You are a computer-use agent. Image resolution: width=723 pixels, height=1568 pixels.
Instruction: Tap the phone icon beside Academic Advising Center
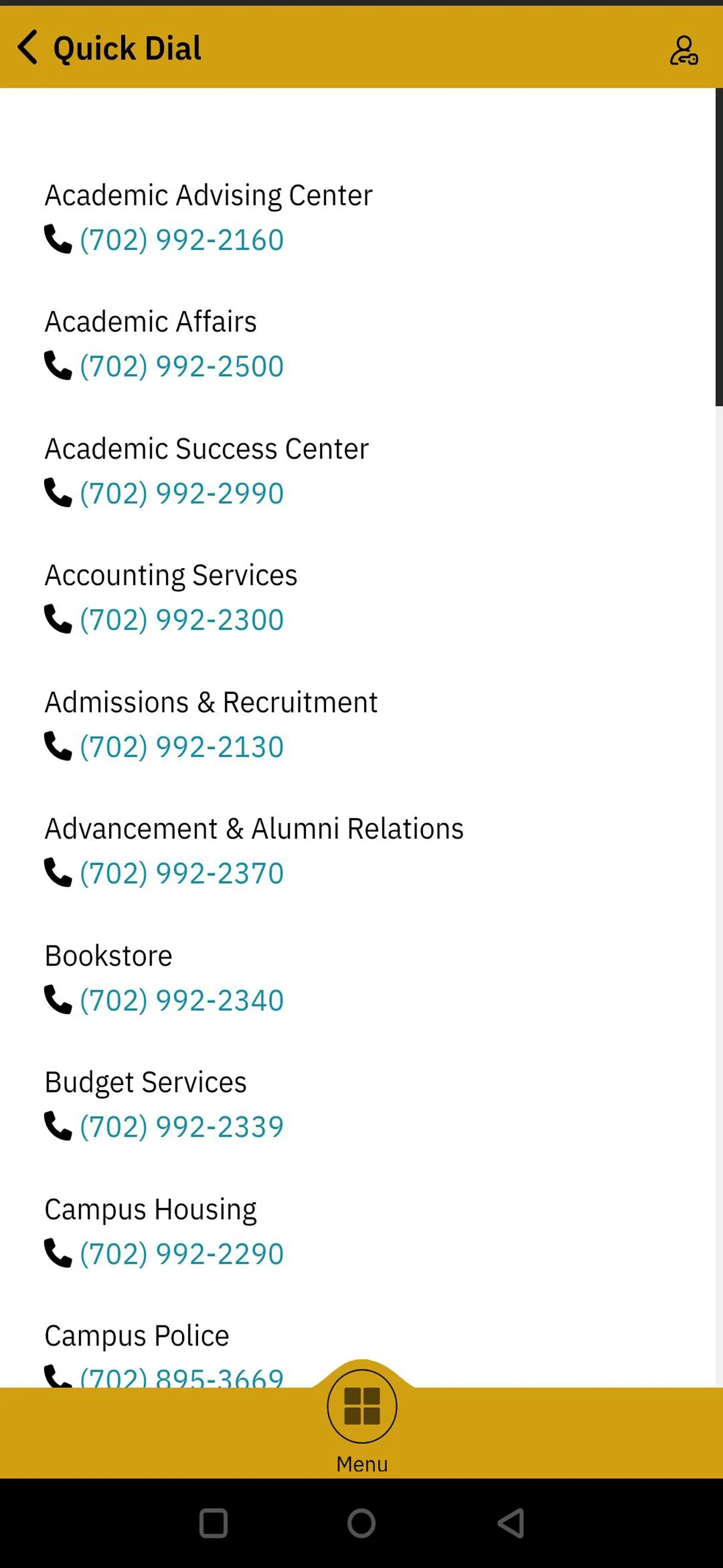pyautogui.click(x=57, y=241)
